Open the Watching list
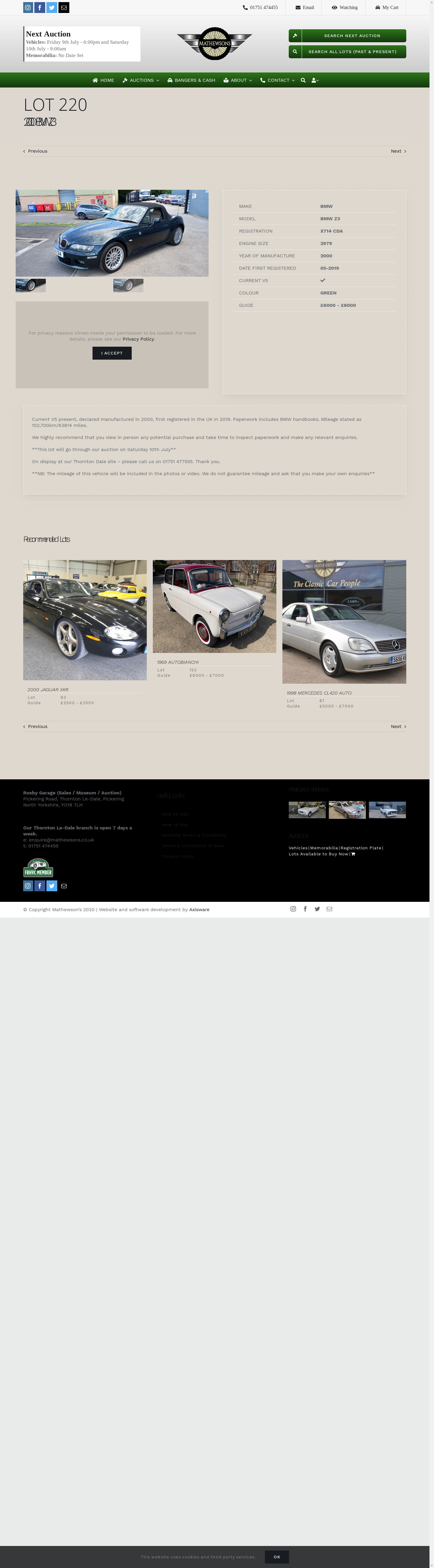434x1568 pixels. (x=345, y=7)
